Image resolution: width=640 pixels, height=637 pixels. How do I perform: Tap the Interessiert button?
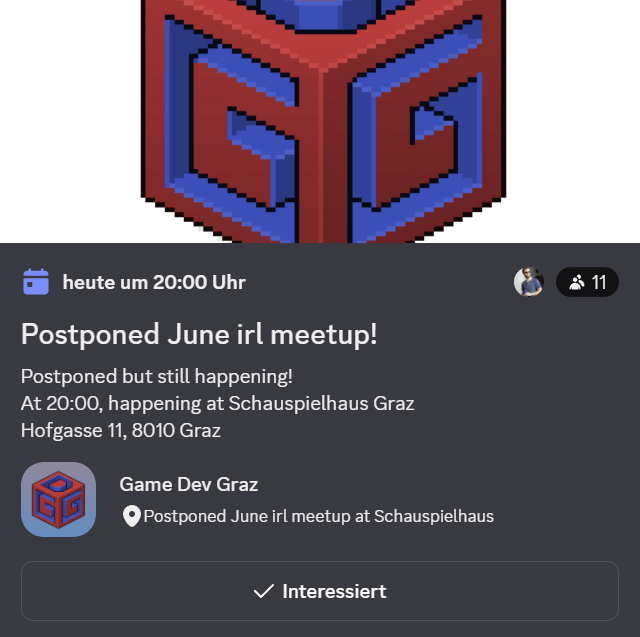pyautogui.click(x=320, y=591)
